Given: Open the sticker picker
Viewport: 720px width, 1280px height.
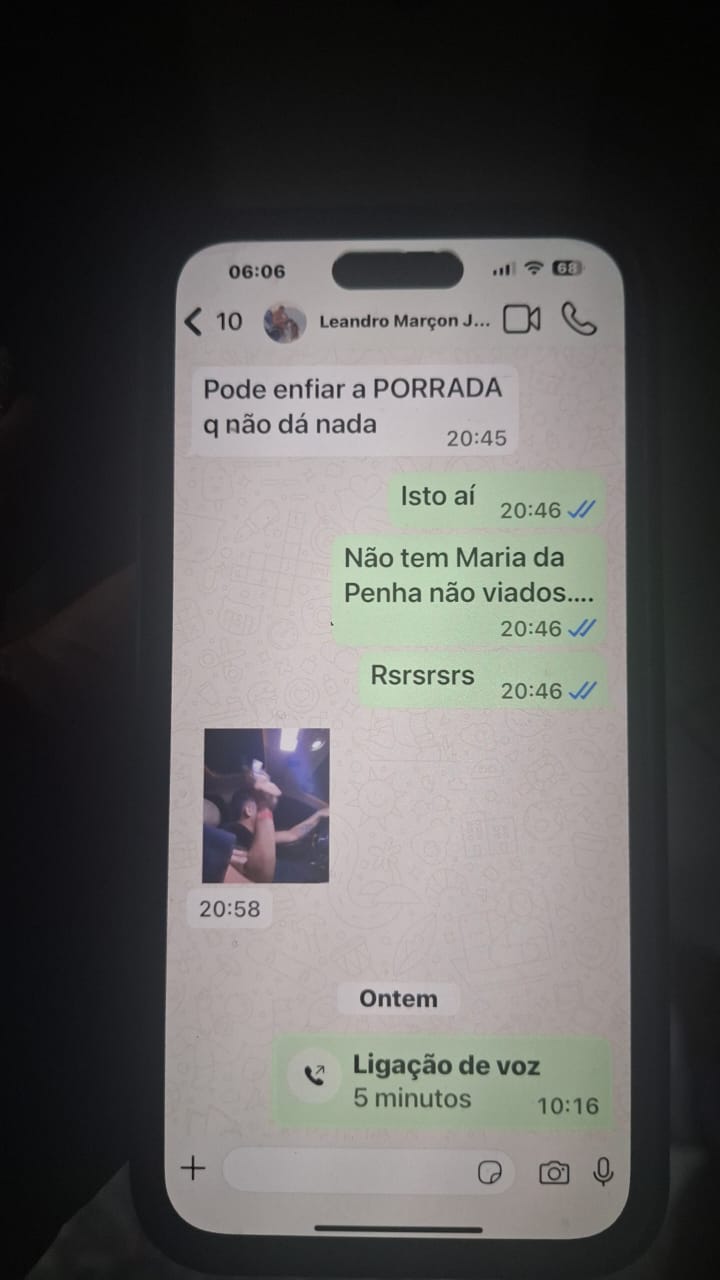Looking at the screenshot, I should click(490, 1173).
